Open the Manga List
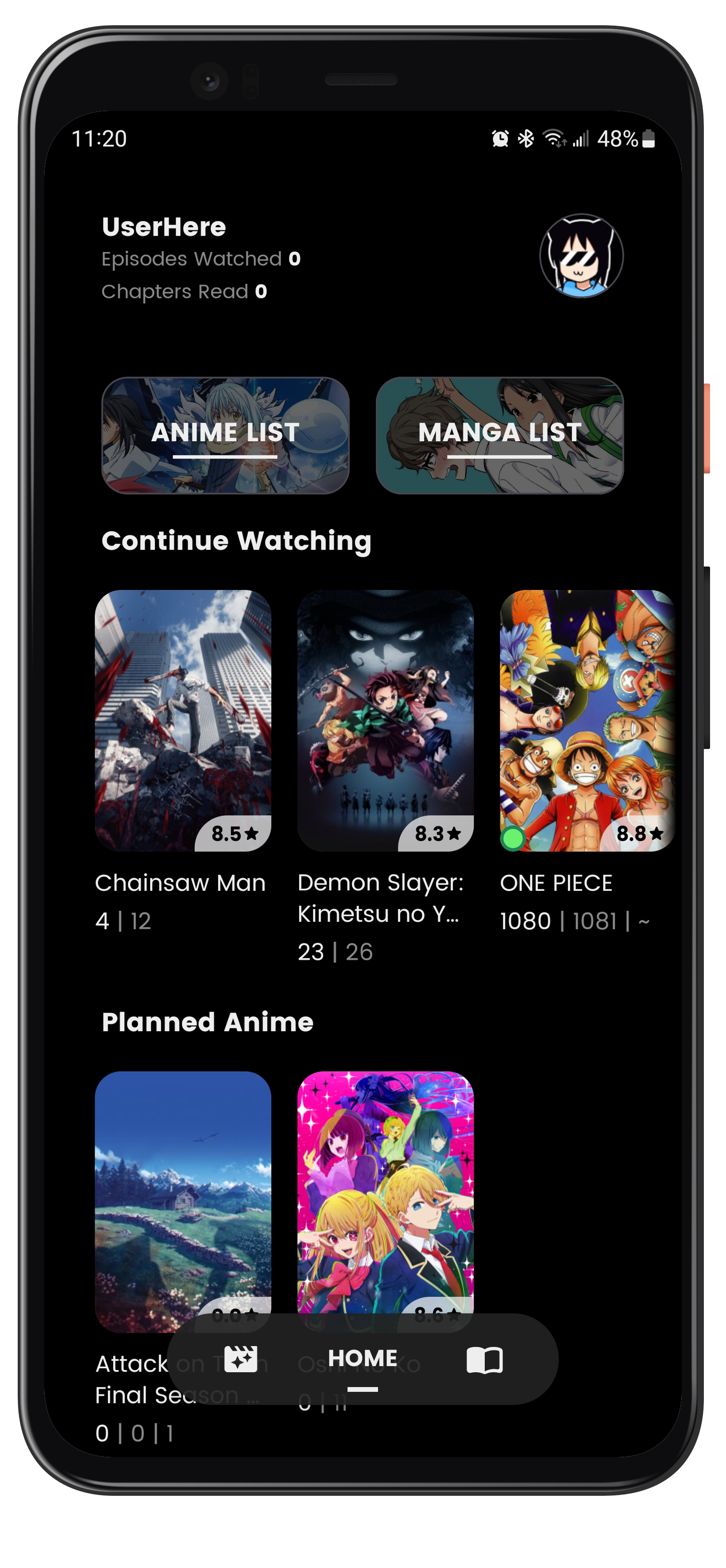 point(500,435)
